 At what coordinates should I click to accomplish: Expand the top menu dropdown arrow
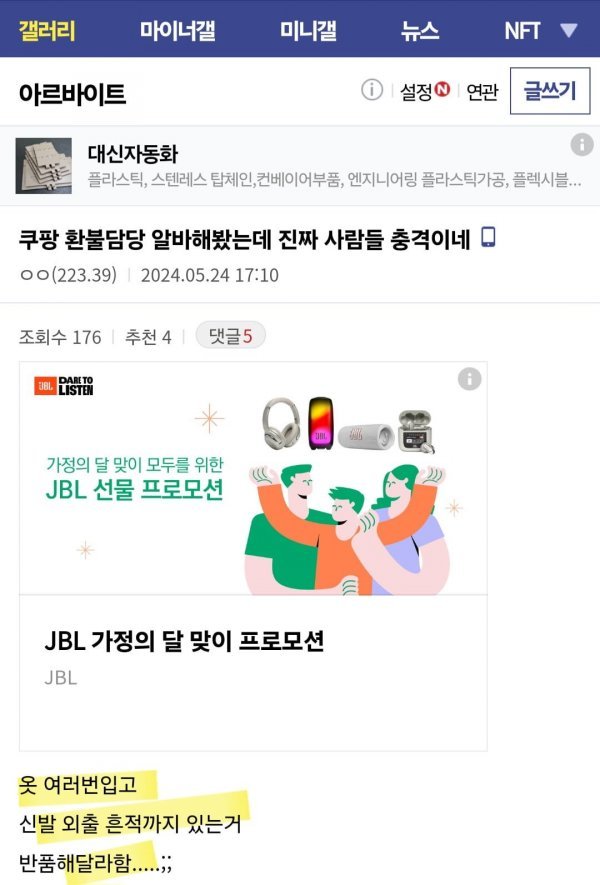pos(569,30)
